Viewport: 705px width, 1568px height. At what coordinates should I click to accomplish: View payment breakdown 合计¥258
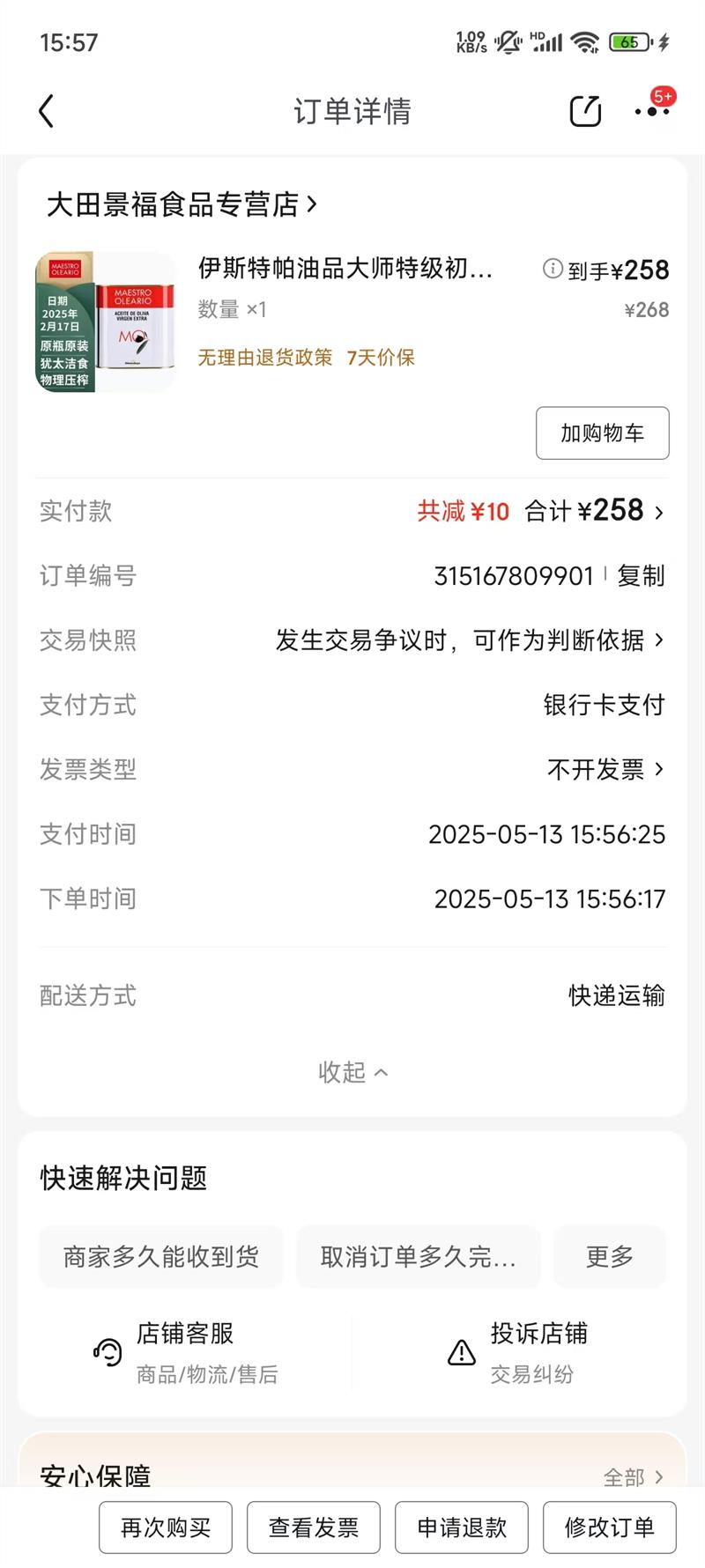coord(594,511)
